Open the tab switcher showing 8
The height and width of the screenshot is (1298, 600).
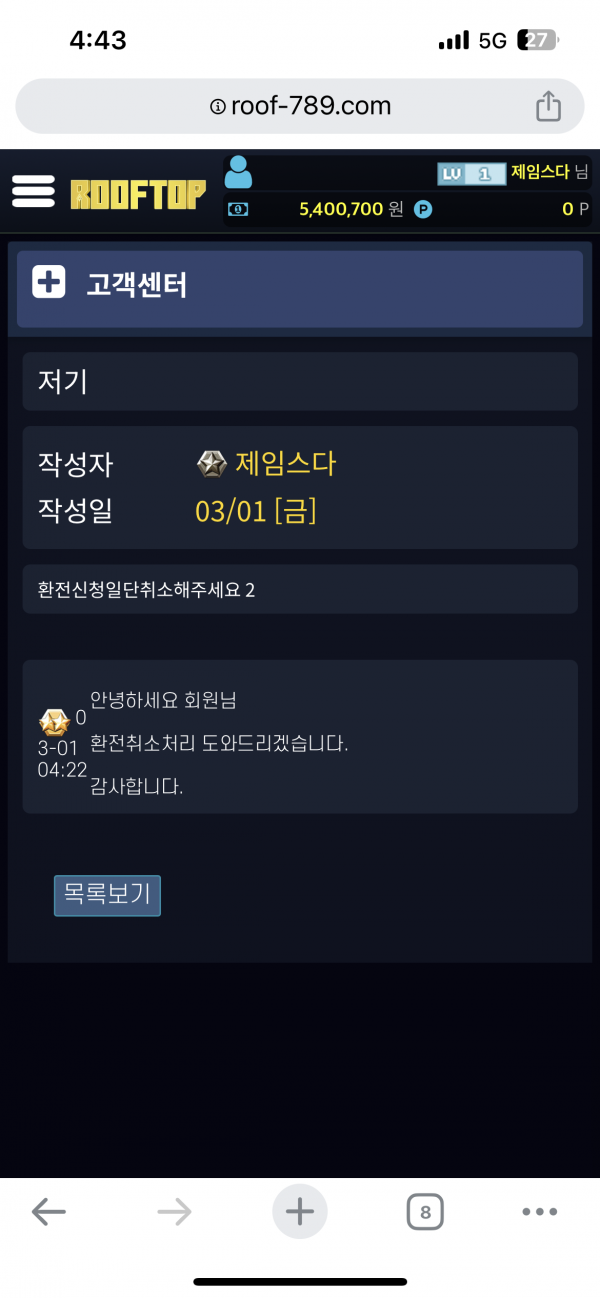pos(425,1212)
